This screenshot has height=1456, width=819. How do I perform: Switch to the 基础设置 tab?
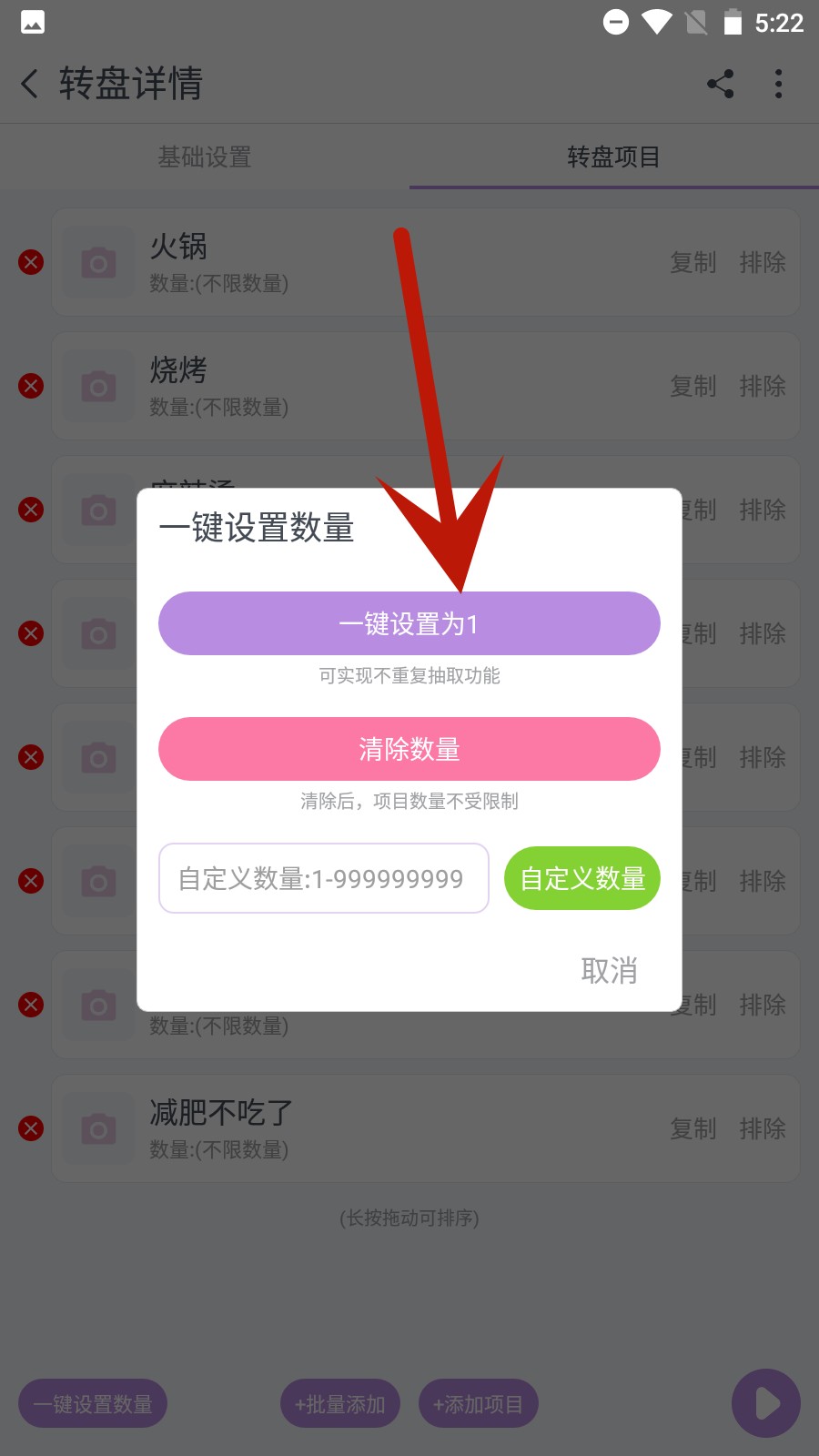click(204, 157)
